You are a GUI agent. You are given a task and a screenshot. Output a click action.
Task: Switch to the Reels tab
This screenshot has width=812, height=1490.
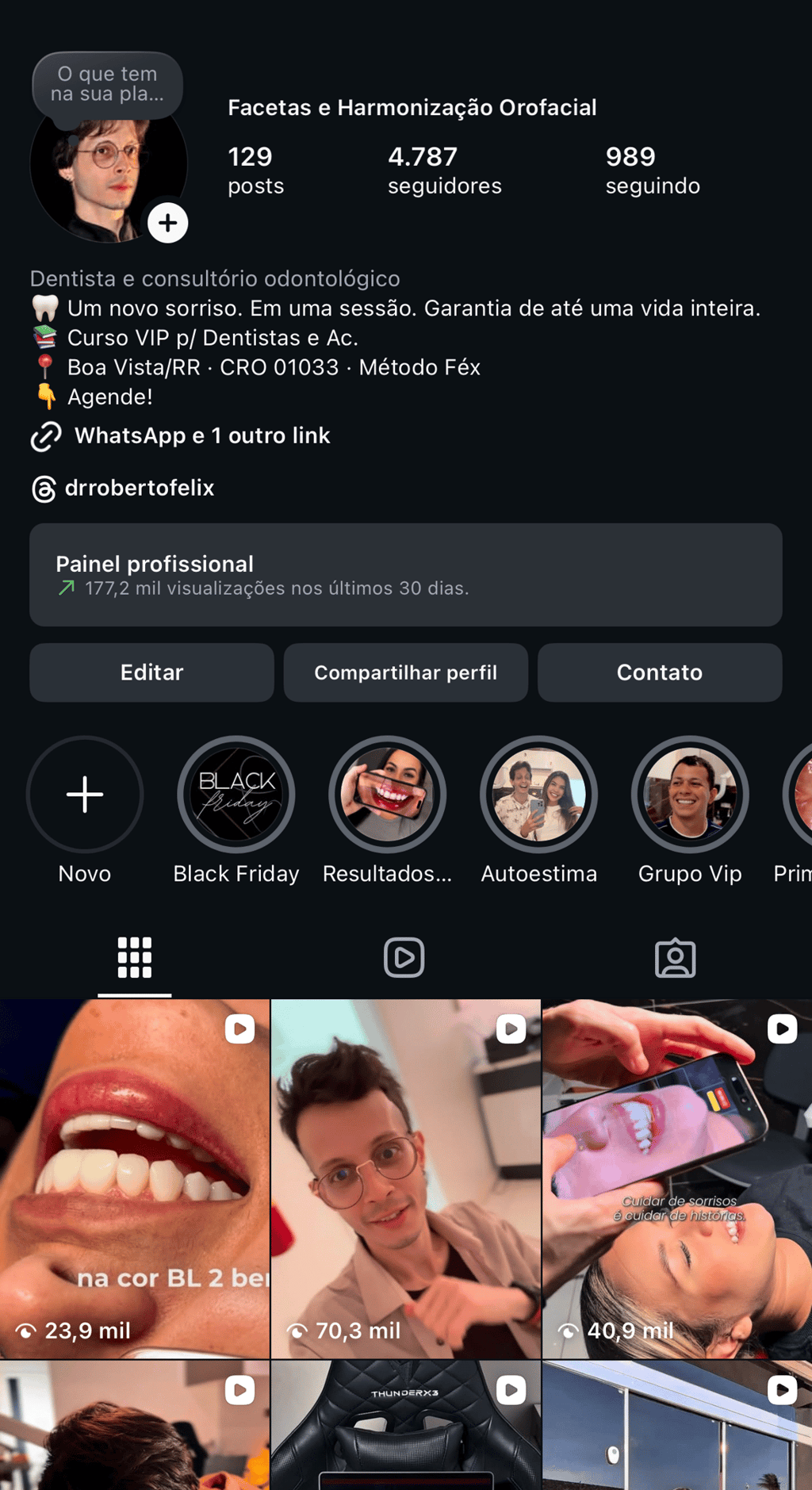pyautogui.click(x=404, y=958)
